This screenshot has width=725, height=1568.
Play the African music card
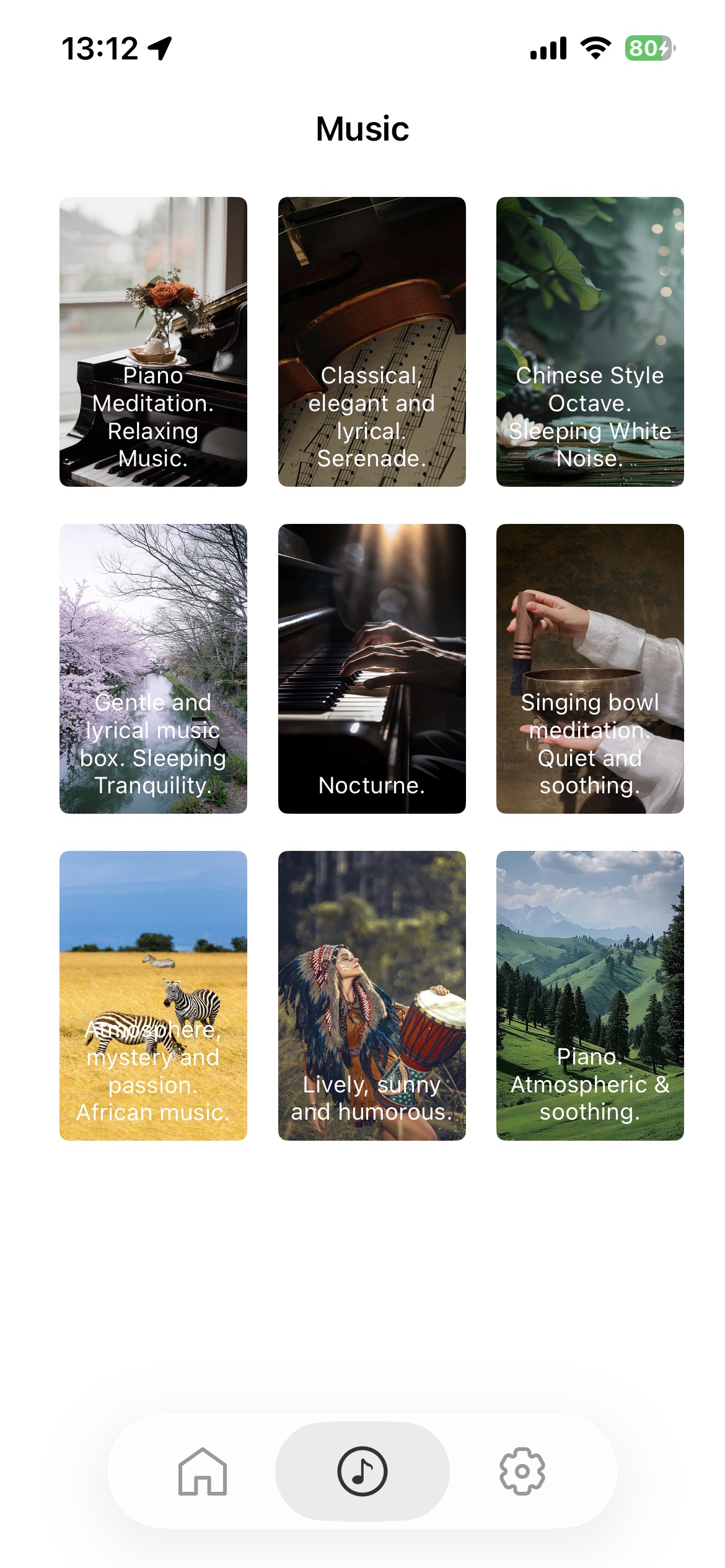(x=153, y=996)
